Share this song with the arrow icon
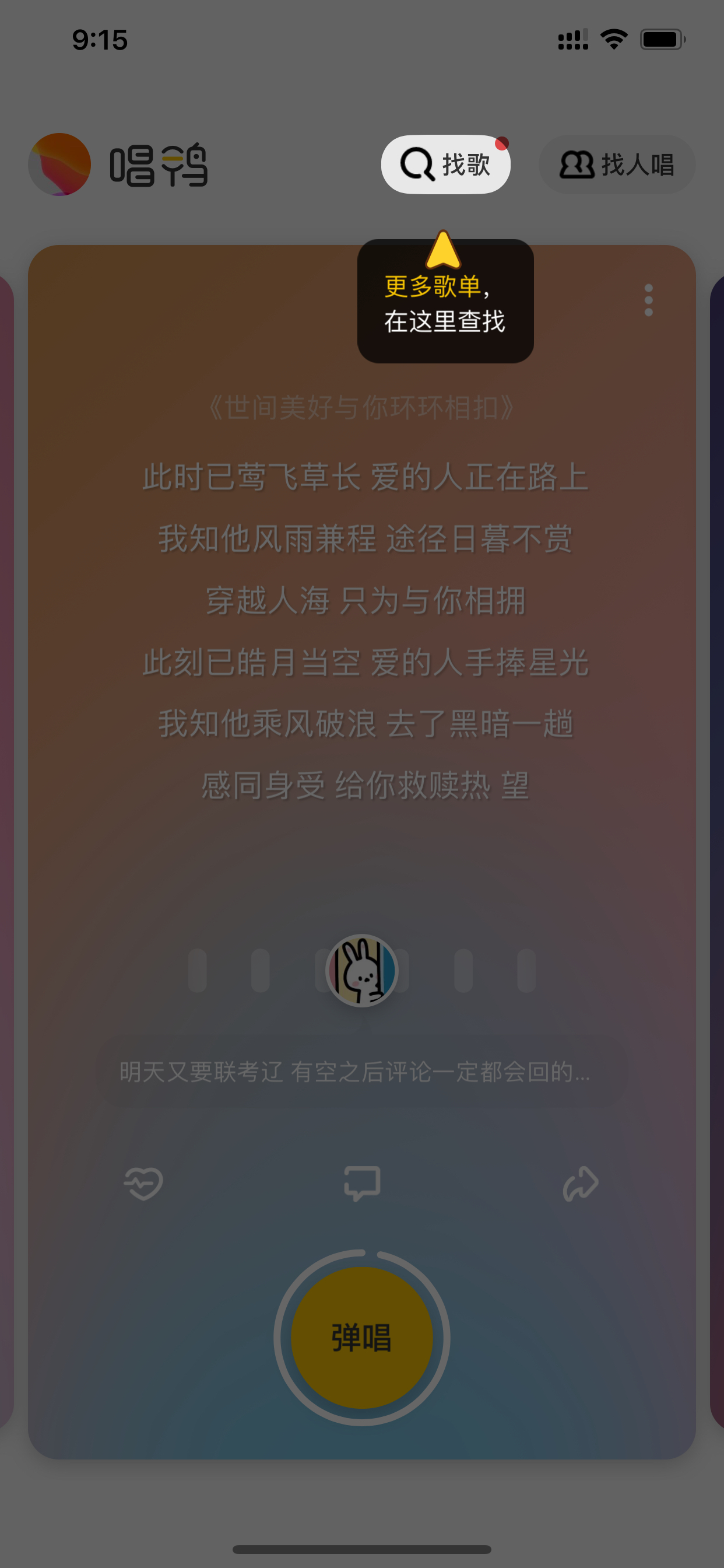The image size is (724, 1568). (581, 1184)
